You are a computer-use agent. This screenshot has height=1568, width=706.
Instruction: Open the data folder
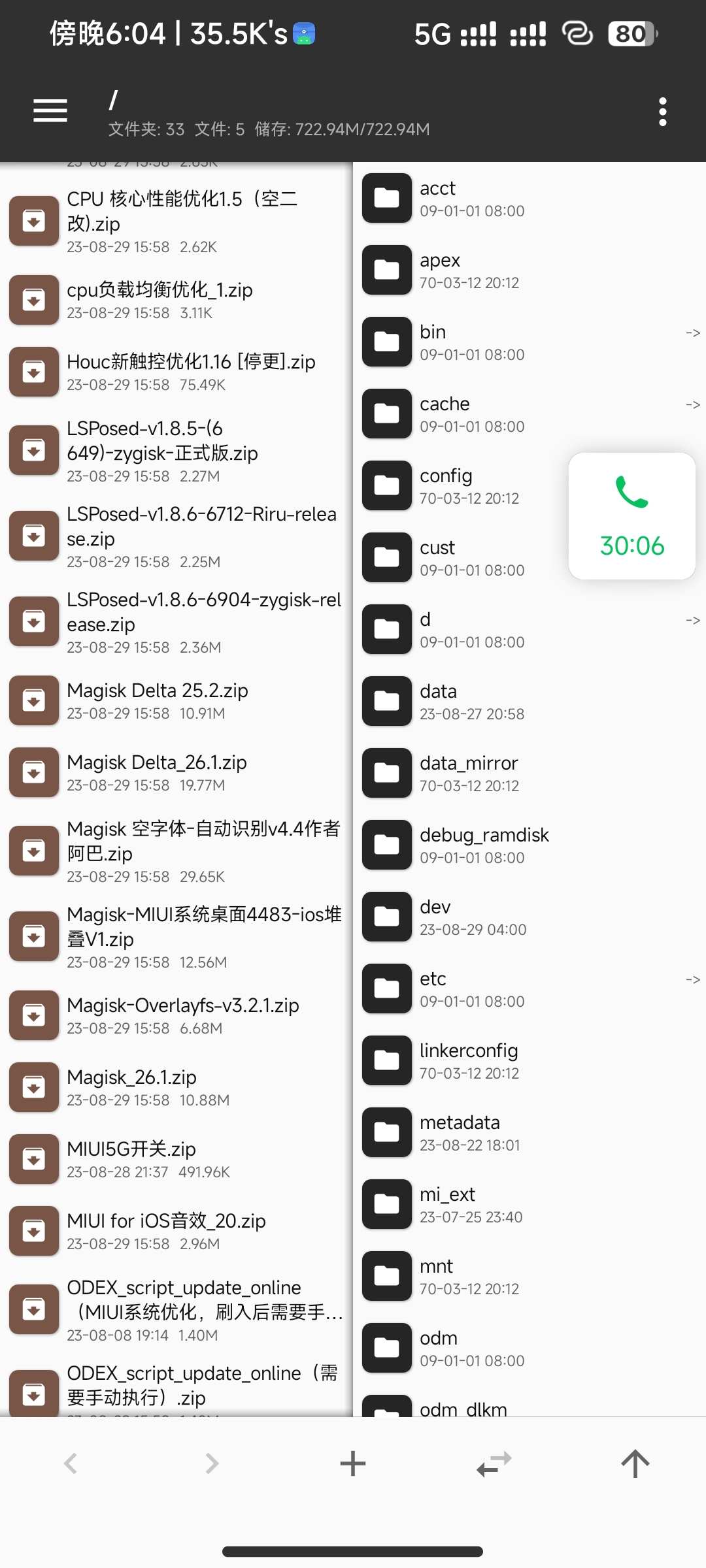(x=529, y=701)
